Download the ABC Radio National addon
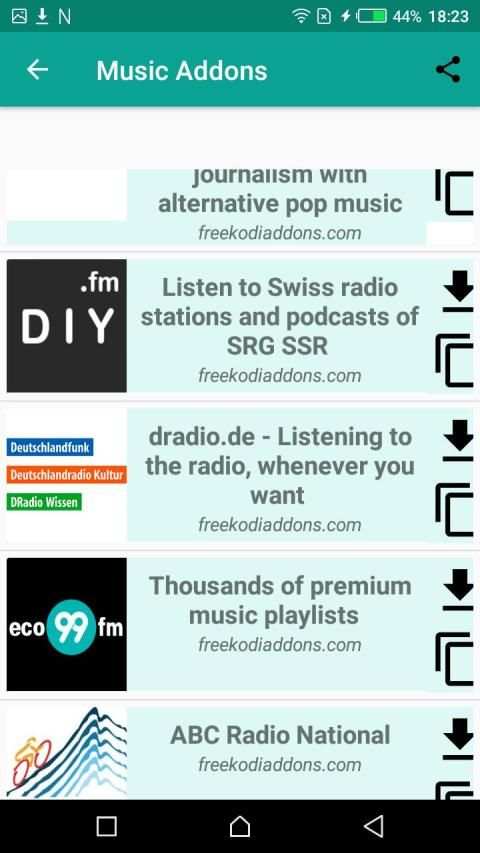The height and width of the screenshot is (853, 480). [x=458, y=739]
